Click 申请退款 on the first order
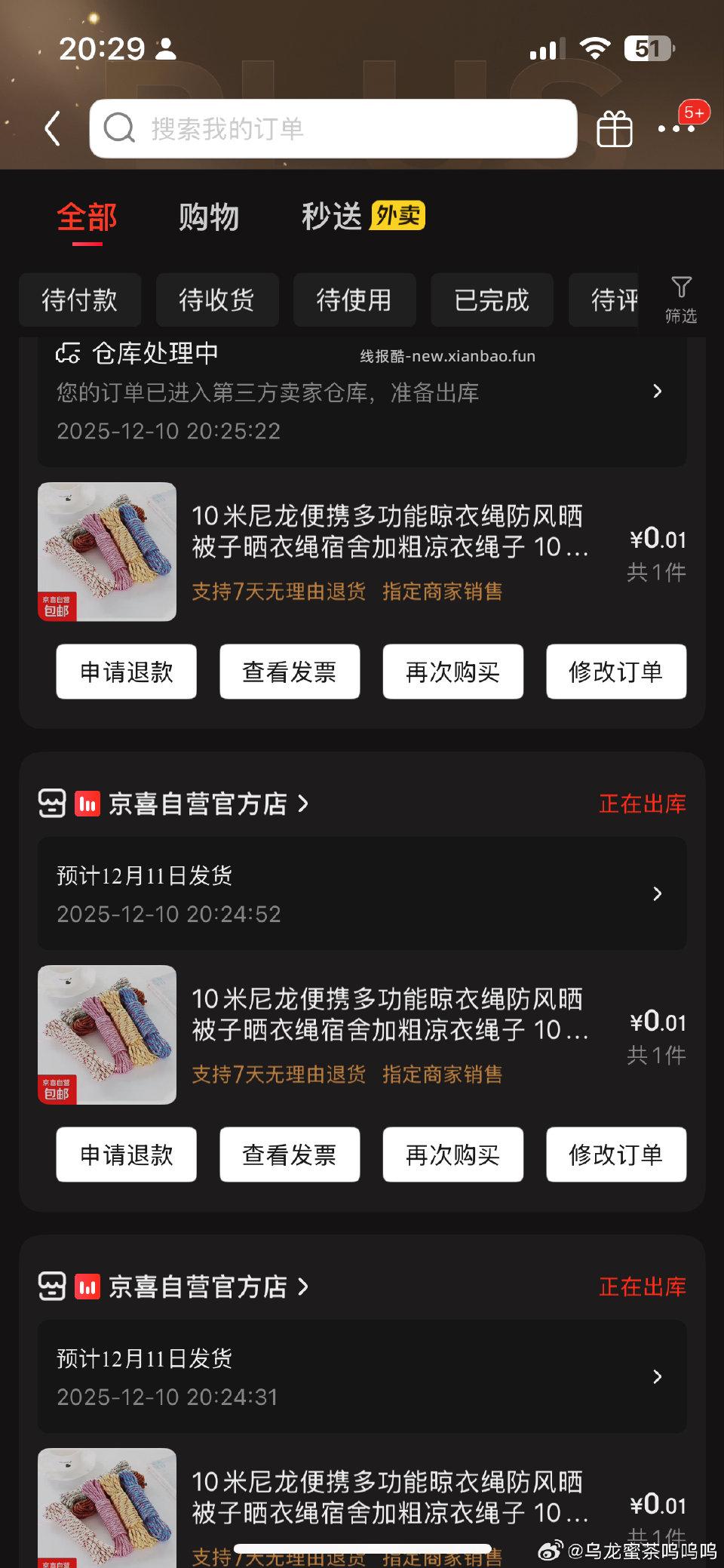The height and width of the screenshot is (1568, 724). pyautogui.click(x=125, y=672)
